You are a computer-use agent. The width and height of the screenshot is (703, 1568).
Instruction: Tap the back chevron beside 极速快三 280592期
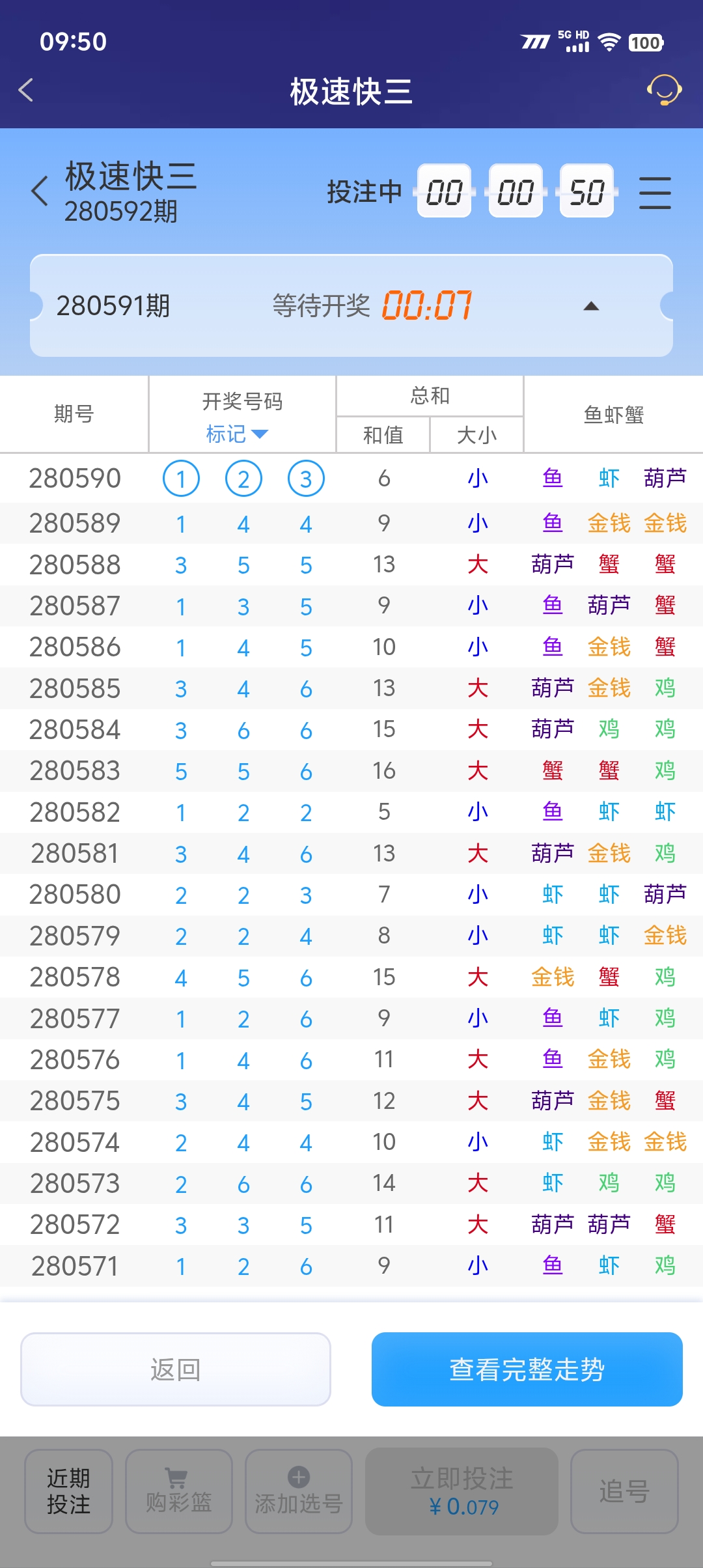40,191
